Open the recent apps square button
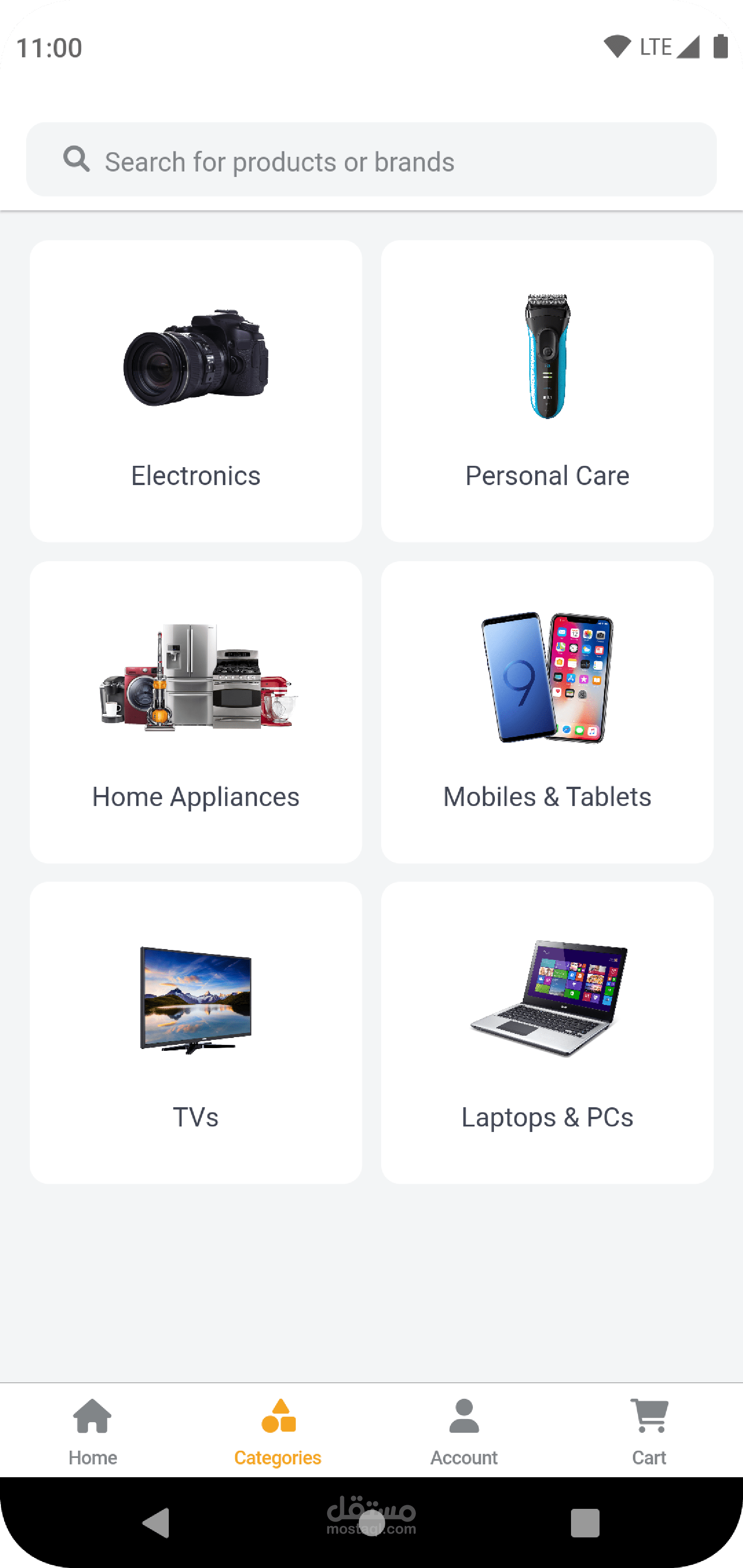The height and width of the screenshot is (1568, 743). point(585,1523)
